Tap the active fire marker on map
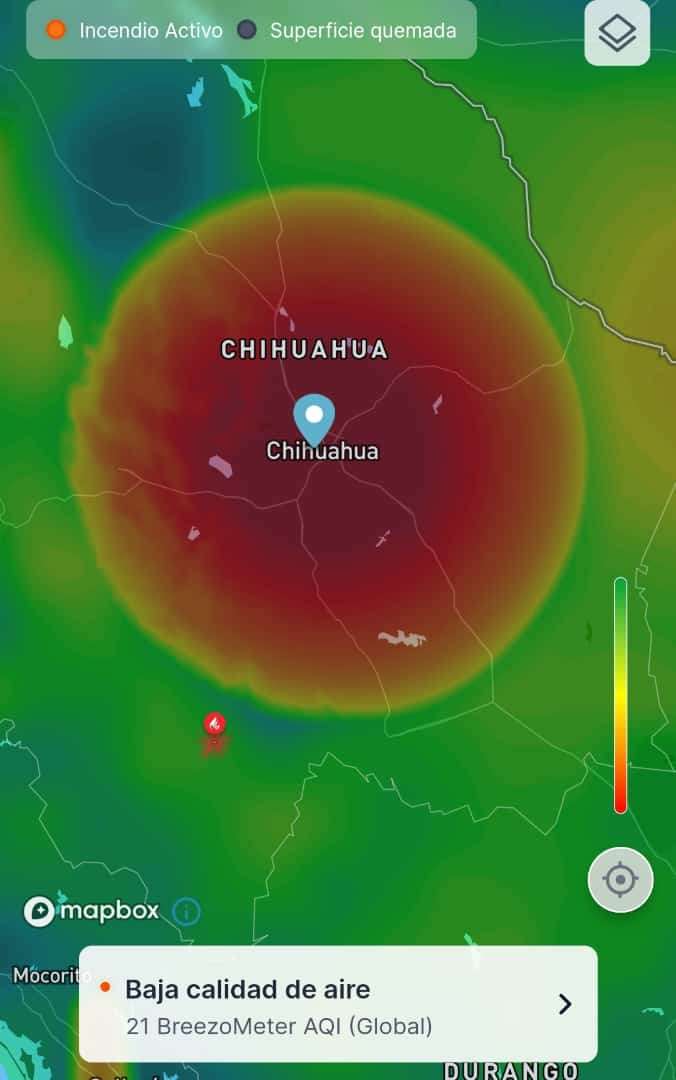The image size is (676, 1080). tap(214, 723)
